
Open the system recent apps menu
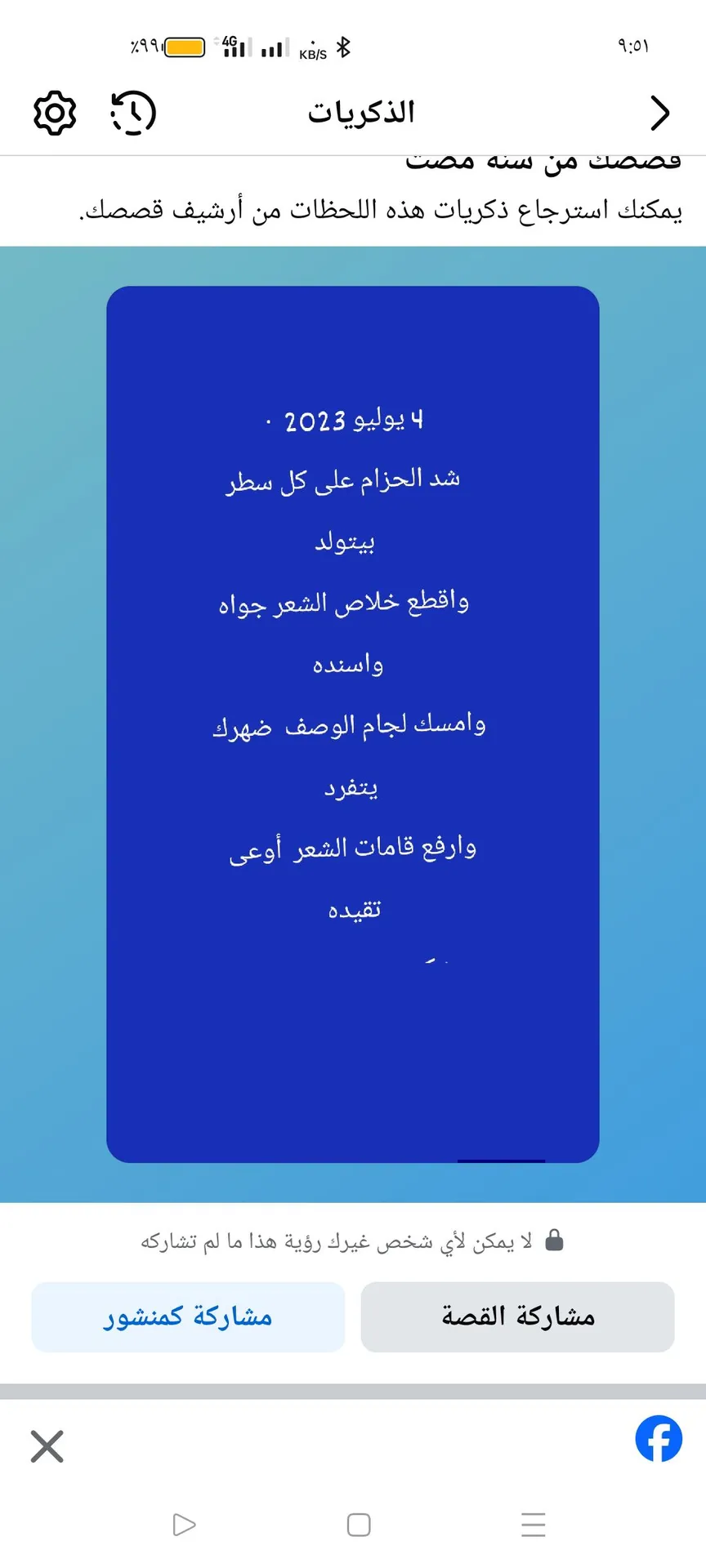(x=533, y=1525)
